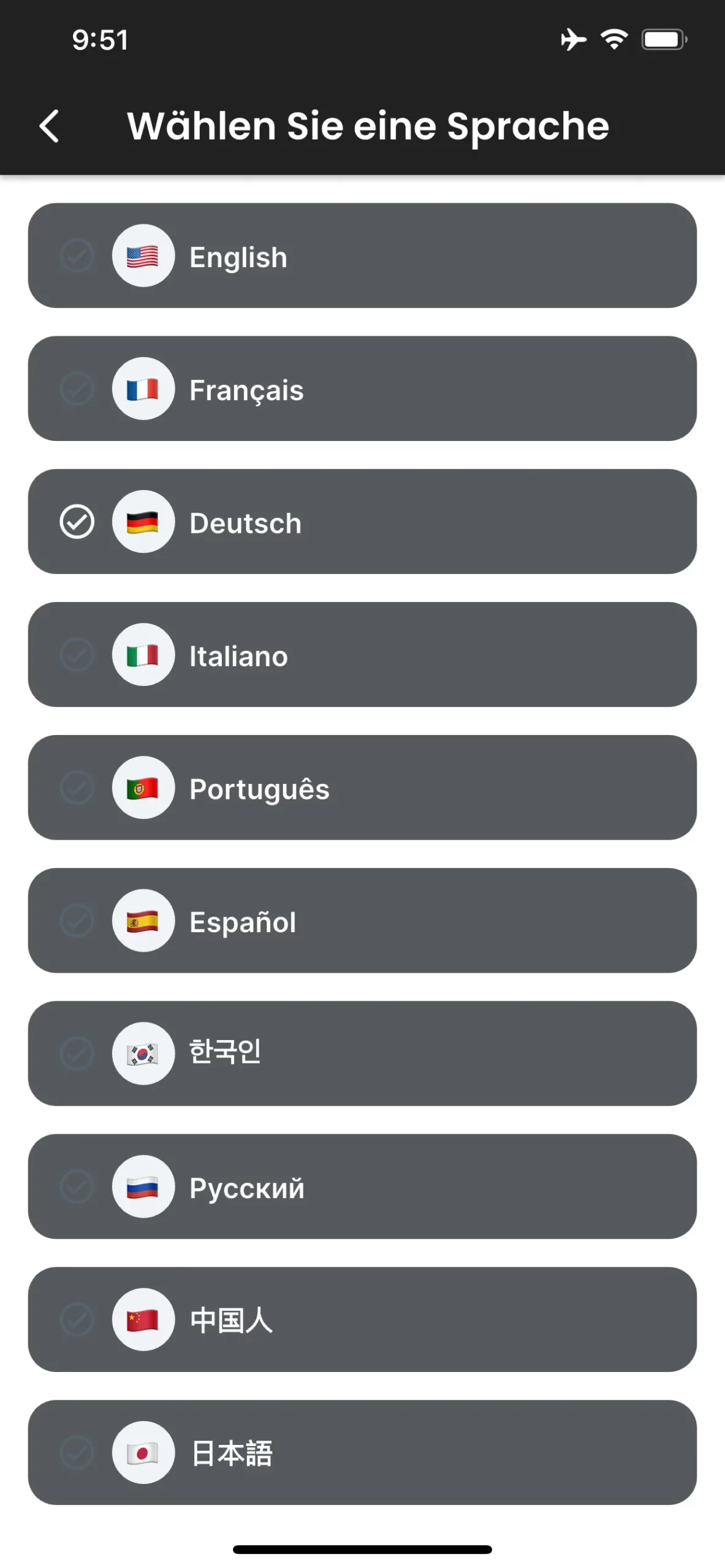Click the French flag icon

(x=143, y=388)
